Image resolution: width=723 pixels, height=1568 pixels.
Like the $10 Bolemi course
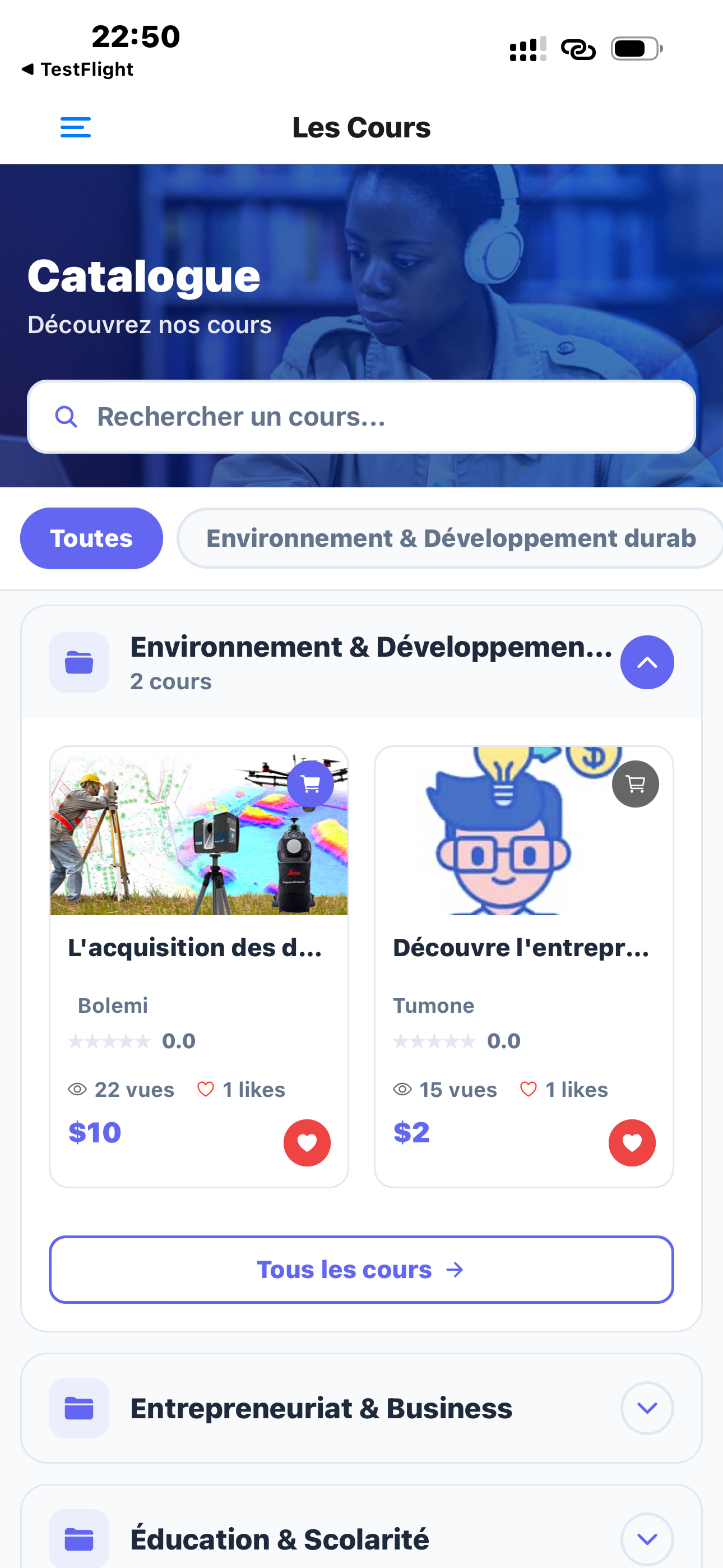(x=307, y=1142)
